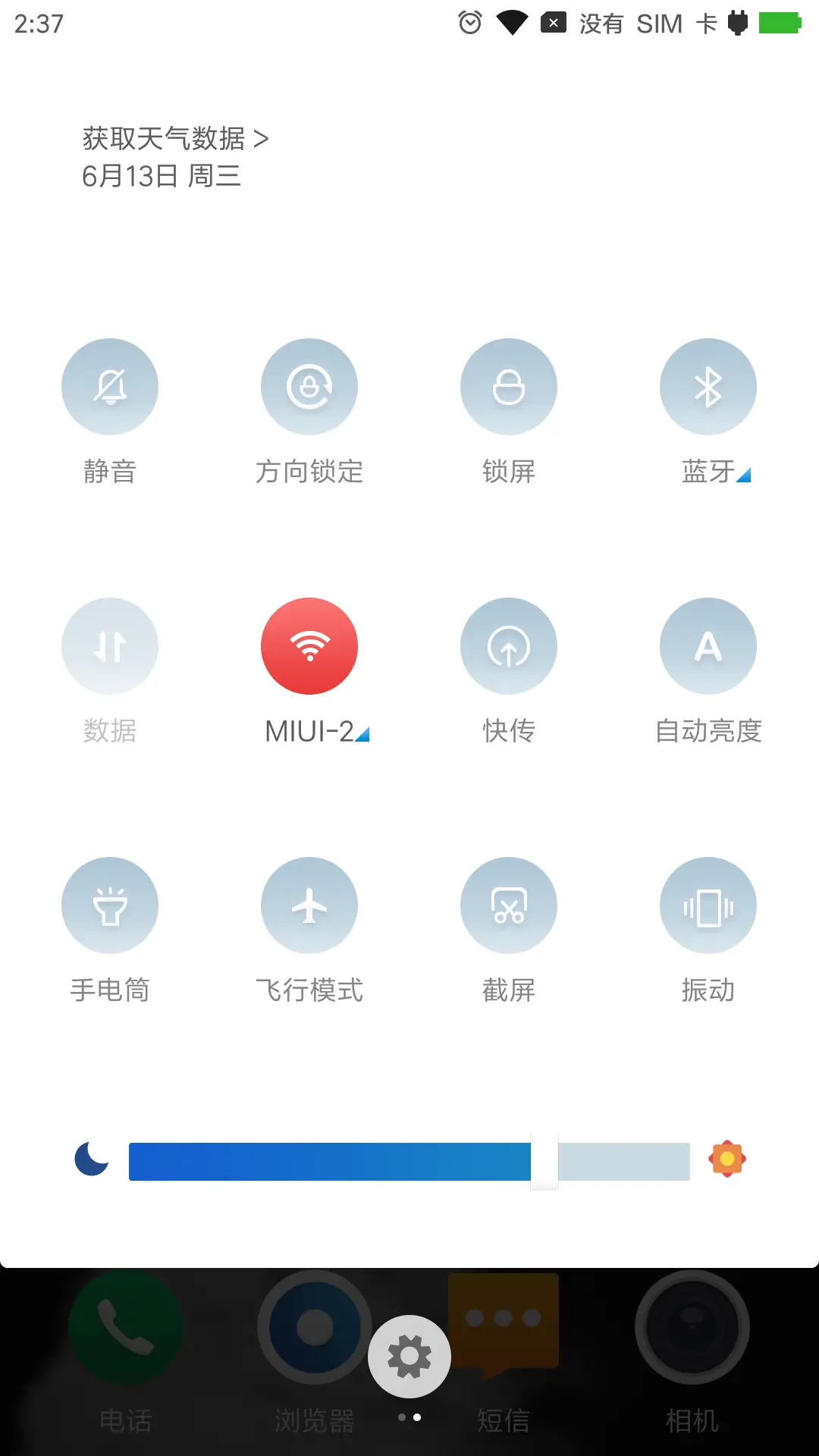Turn off the MIUI-2 WiFi connection

point(309,645)
